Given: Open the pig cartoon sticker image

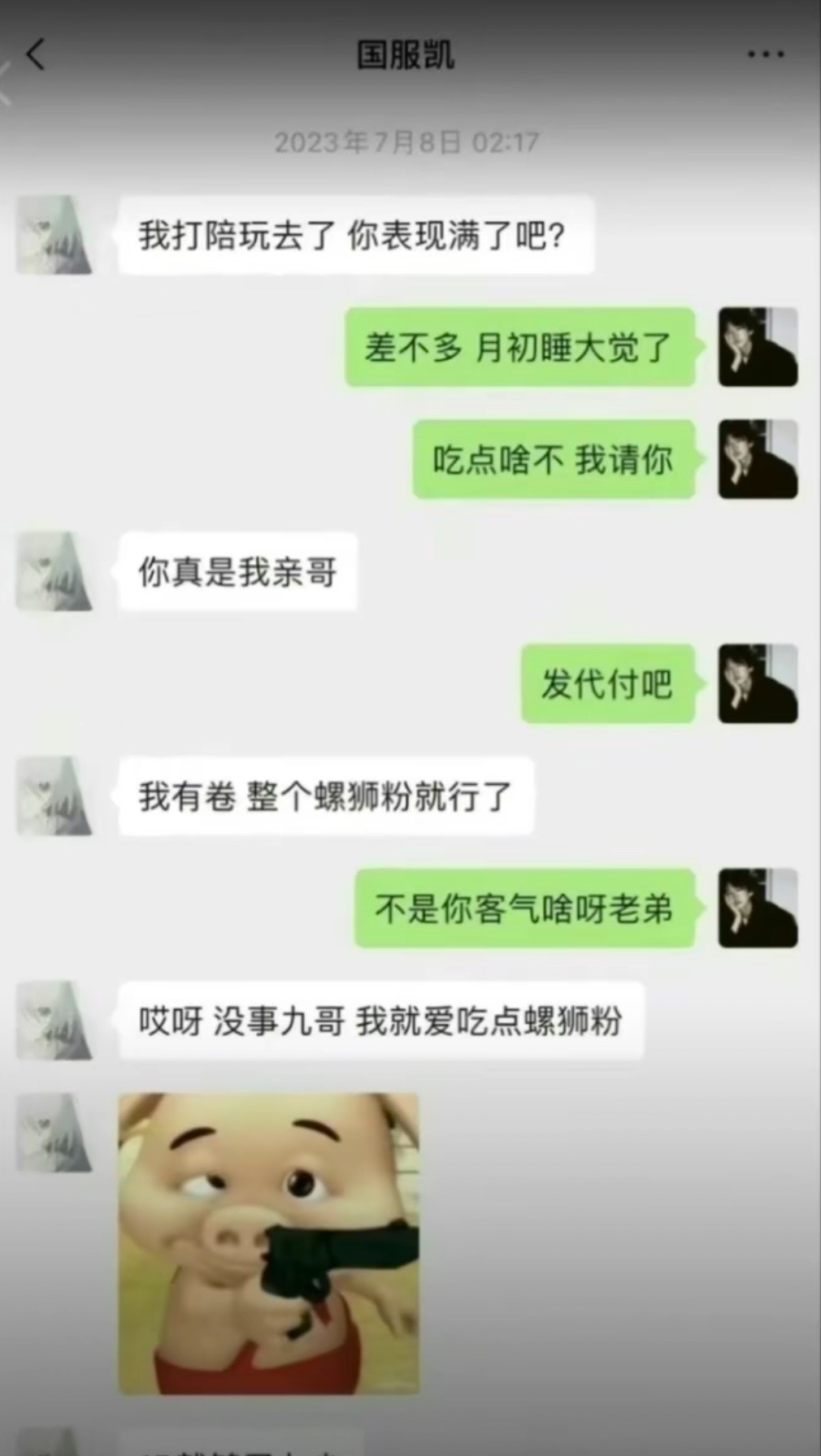Looking at the screenshot, I should pyautogui.click(x=269, y=1243).
